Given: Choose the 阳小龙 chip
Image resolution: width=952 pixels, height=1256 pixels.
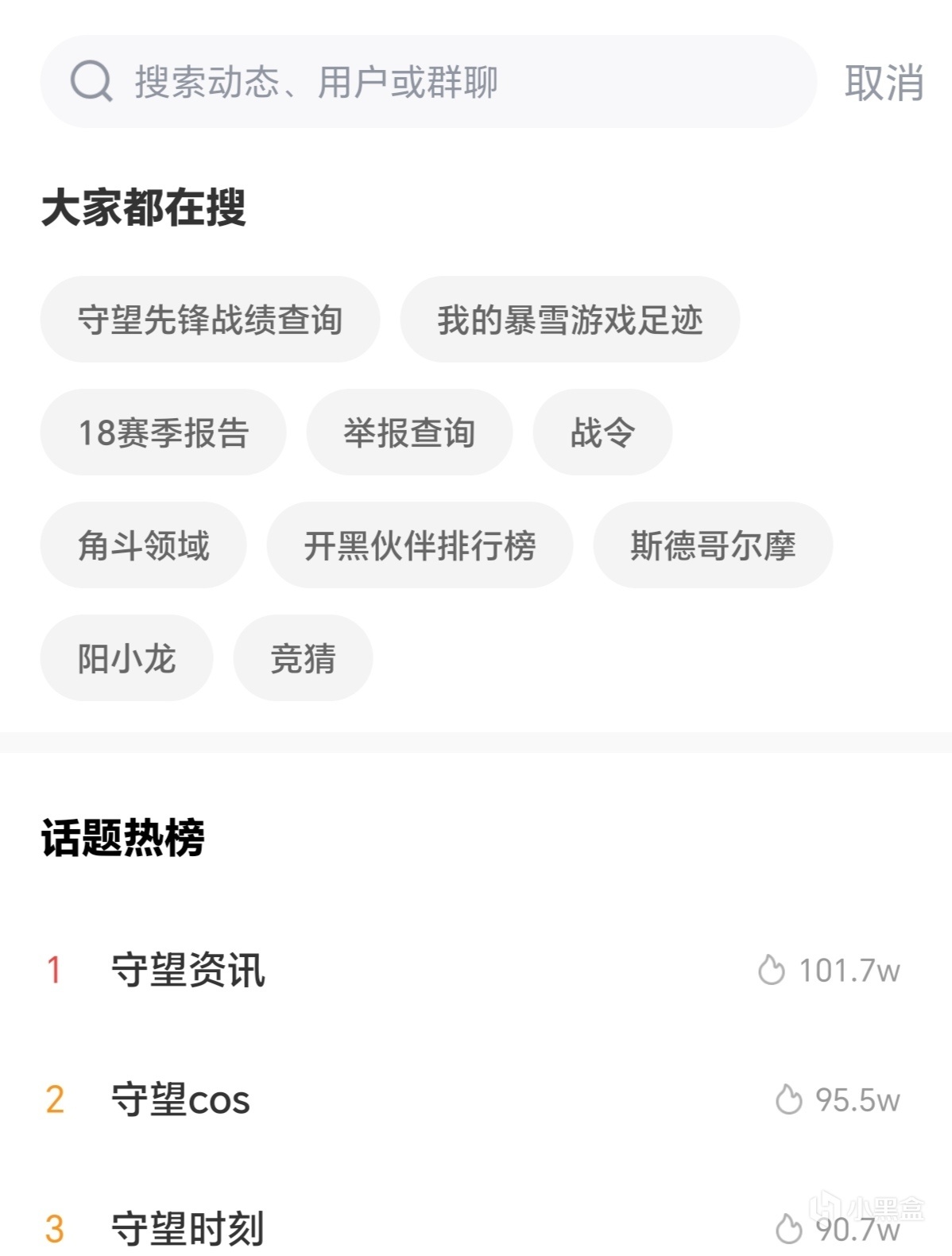Looking at the screenshot, I should coord(126,658).
